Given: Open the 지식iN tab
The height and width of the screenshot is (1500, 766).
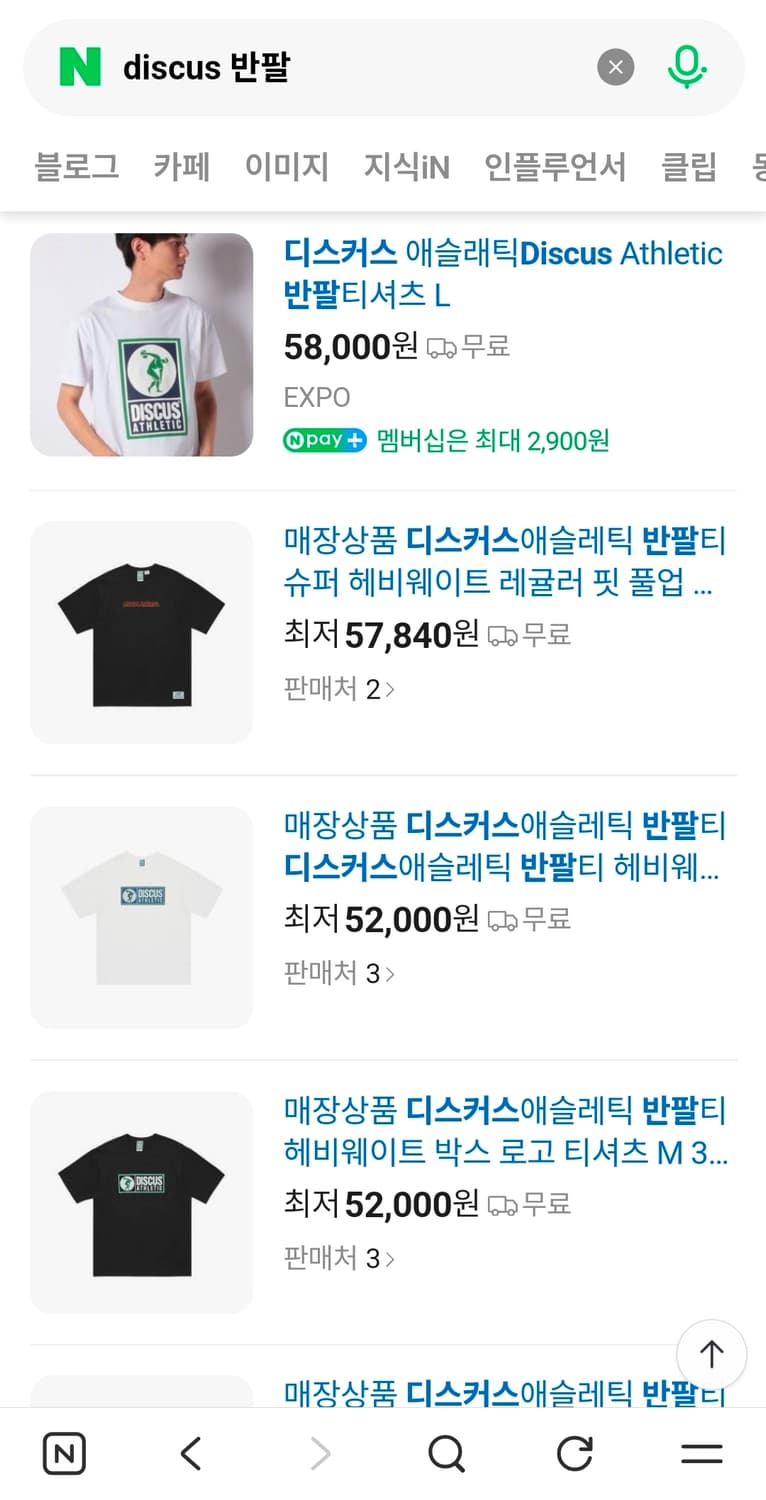Looking at the screenshot, I should (x=405, y=168).
